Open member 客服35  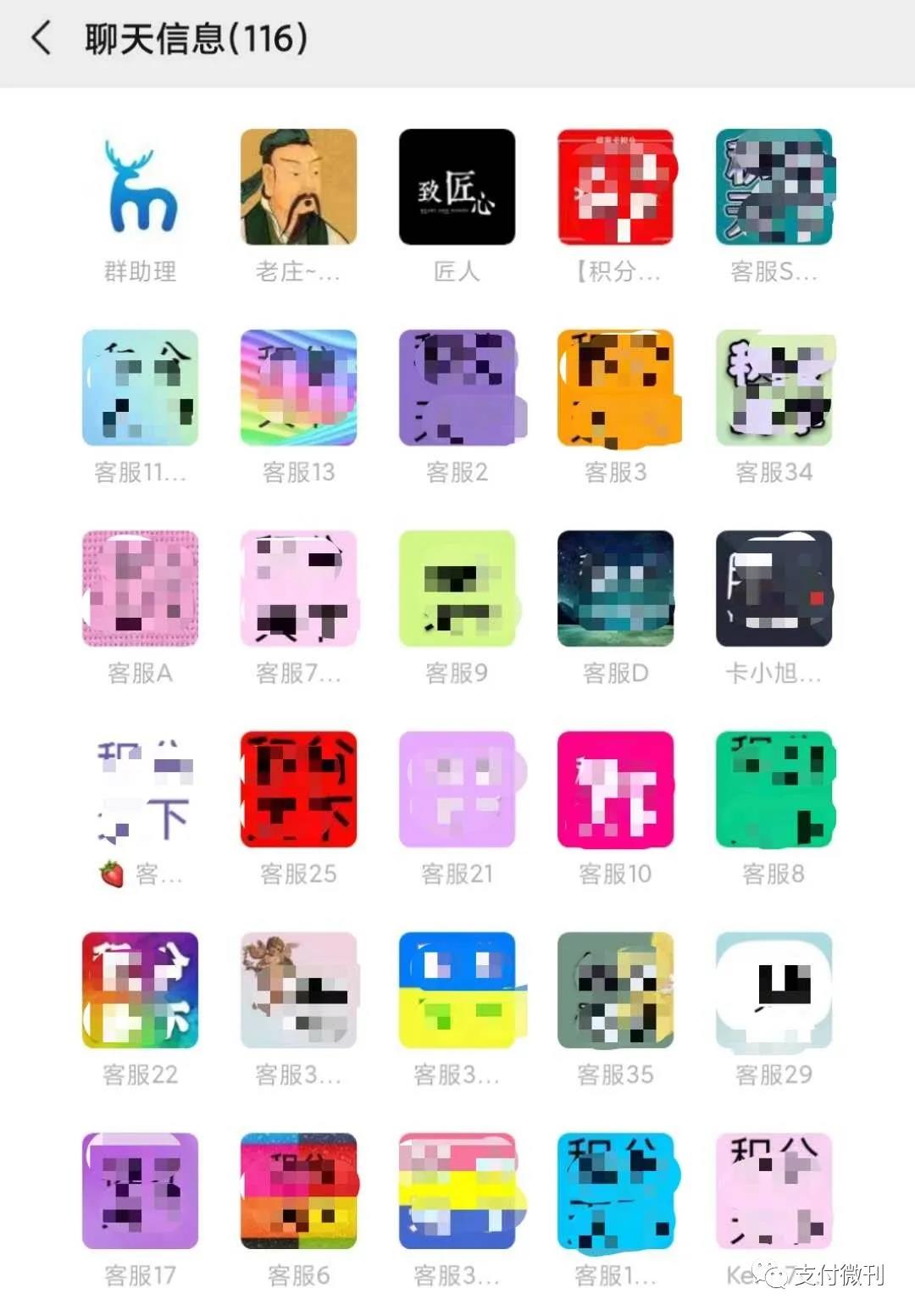tap(615, 991)
